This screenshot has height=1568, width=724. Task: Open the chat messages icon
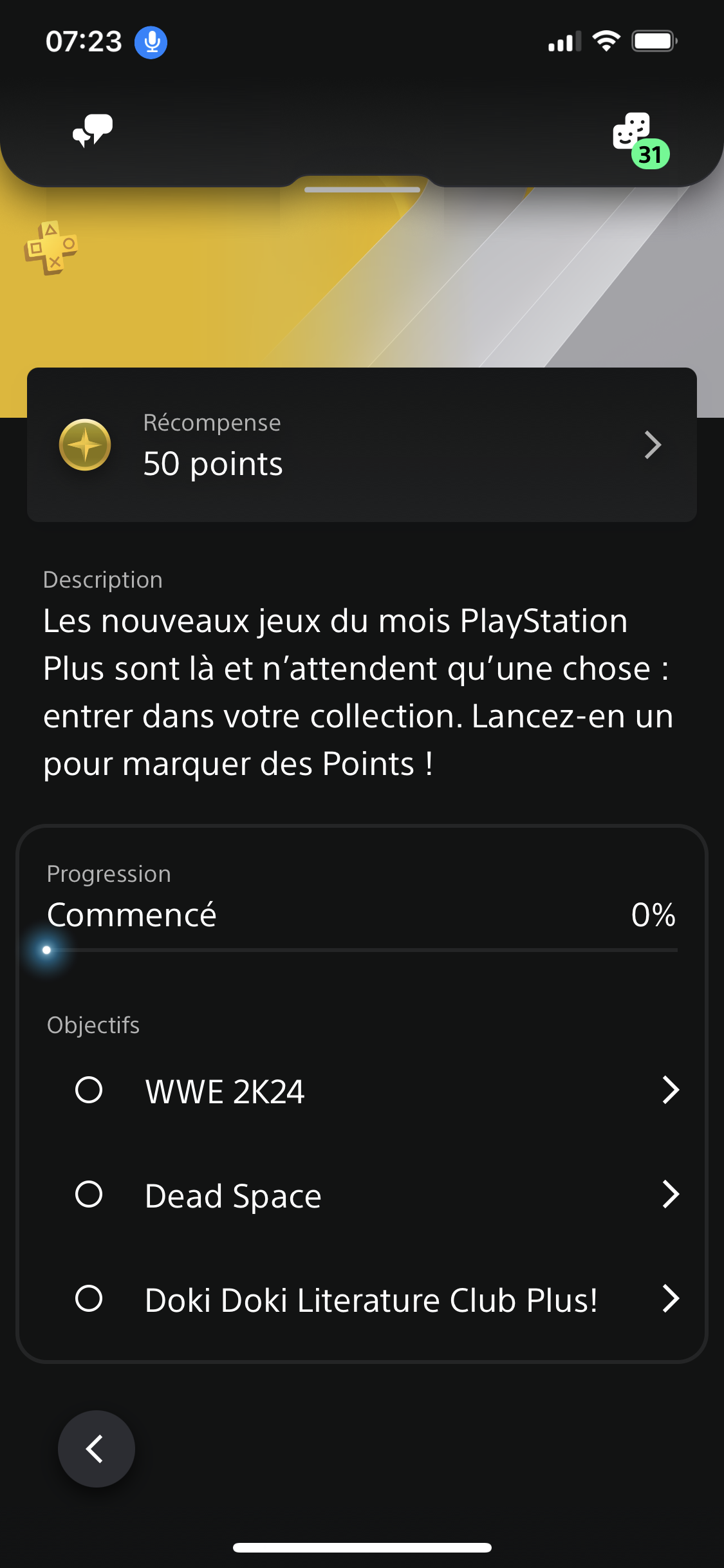(x=93, y=131)
